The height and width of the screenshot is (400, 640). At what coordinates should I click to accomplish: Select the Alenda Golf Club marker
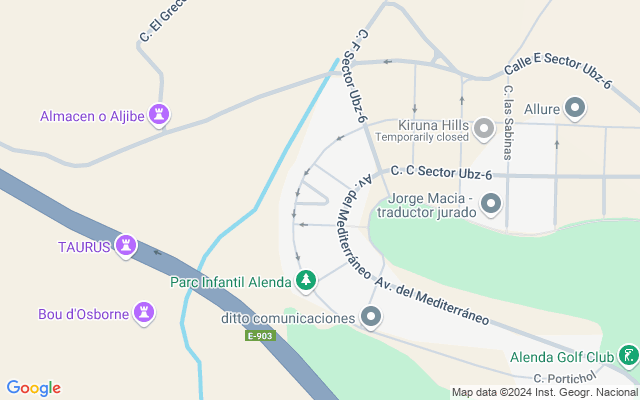[628, 355]
